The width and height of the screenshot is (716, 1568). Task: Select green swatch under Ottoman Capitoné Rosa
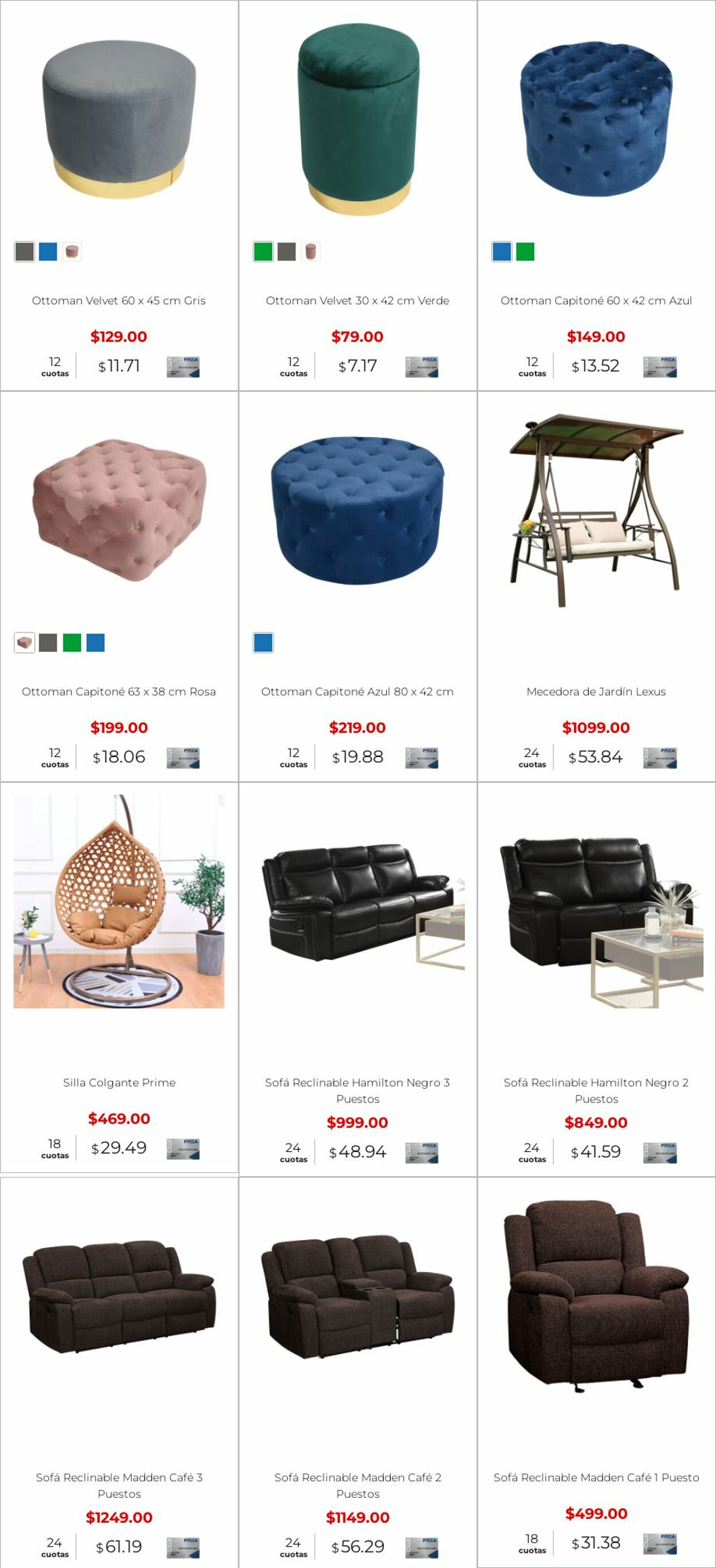coord(72,642)
